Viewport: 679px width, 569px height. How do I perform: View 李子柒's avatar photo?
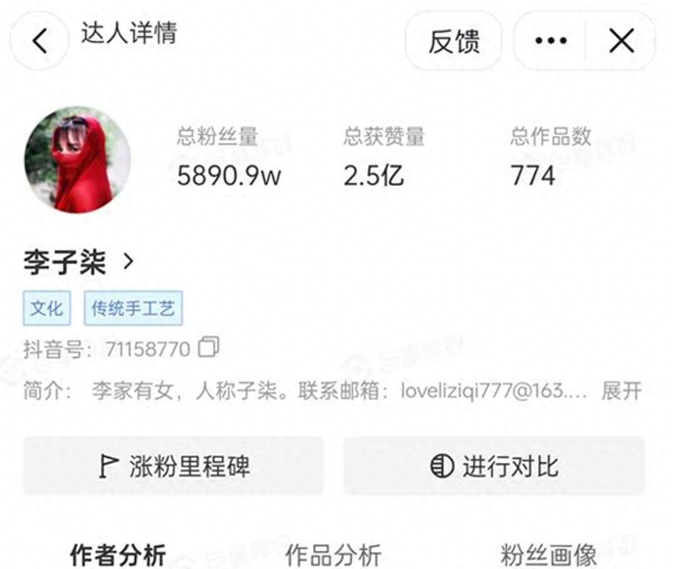77,160
